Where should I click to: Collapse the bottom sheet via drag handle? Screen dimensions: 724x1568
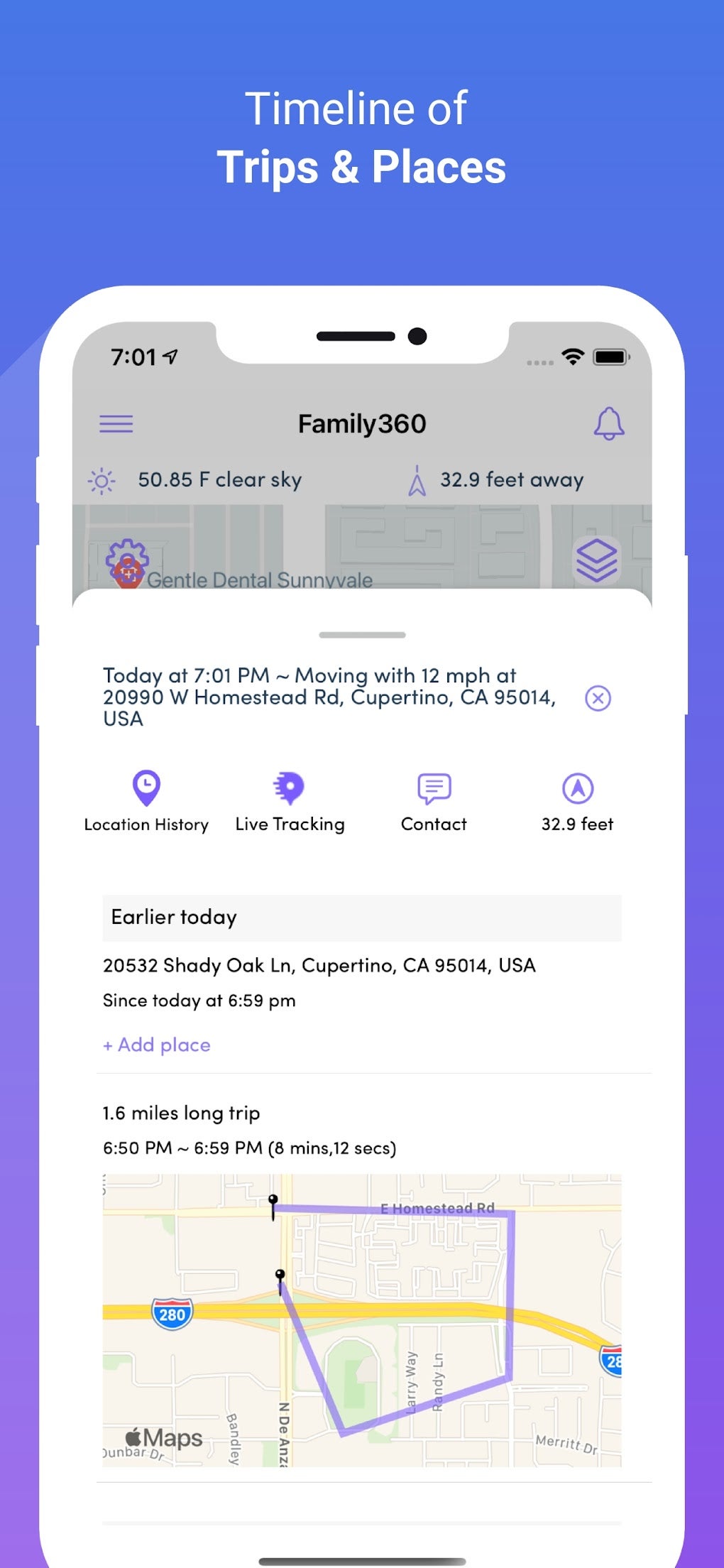point(362,636)
